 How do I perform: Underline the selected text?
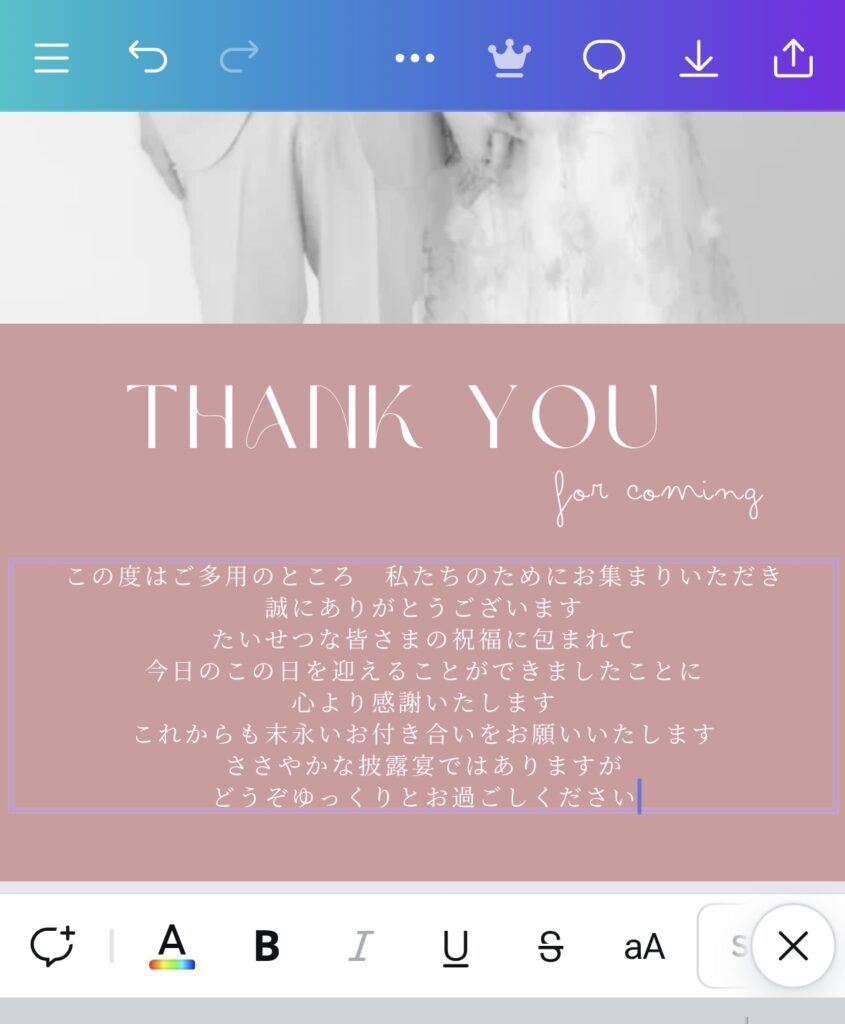click(456, 946)
